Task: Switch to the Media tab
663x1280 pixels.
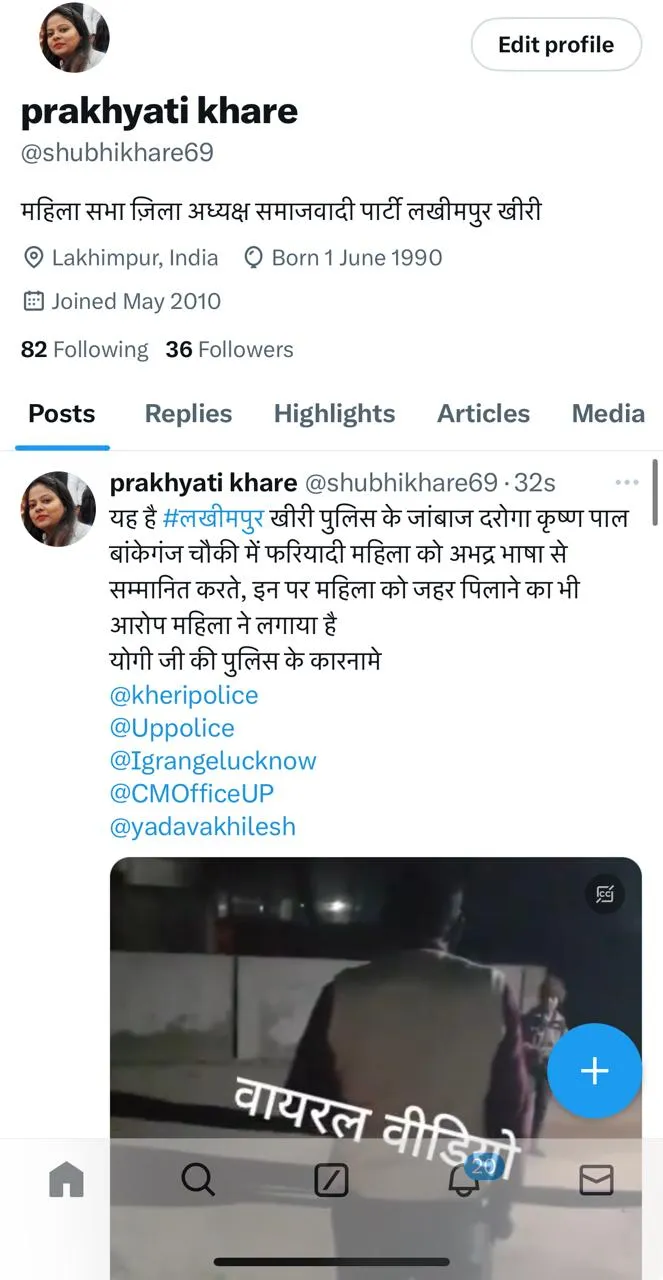Action: [608, 414]
